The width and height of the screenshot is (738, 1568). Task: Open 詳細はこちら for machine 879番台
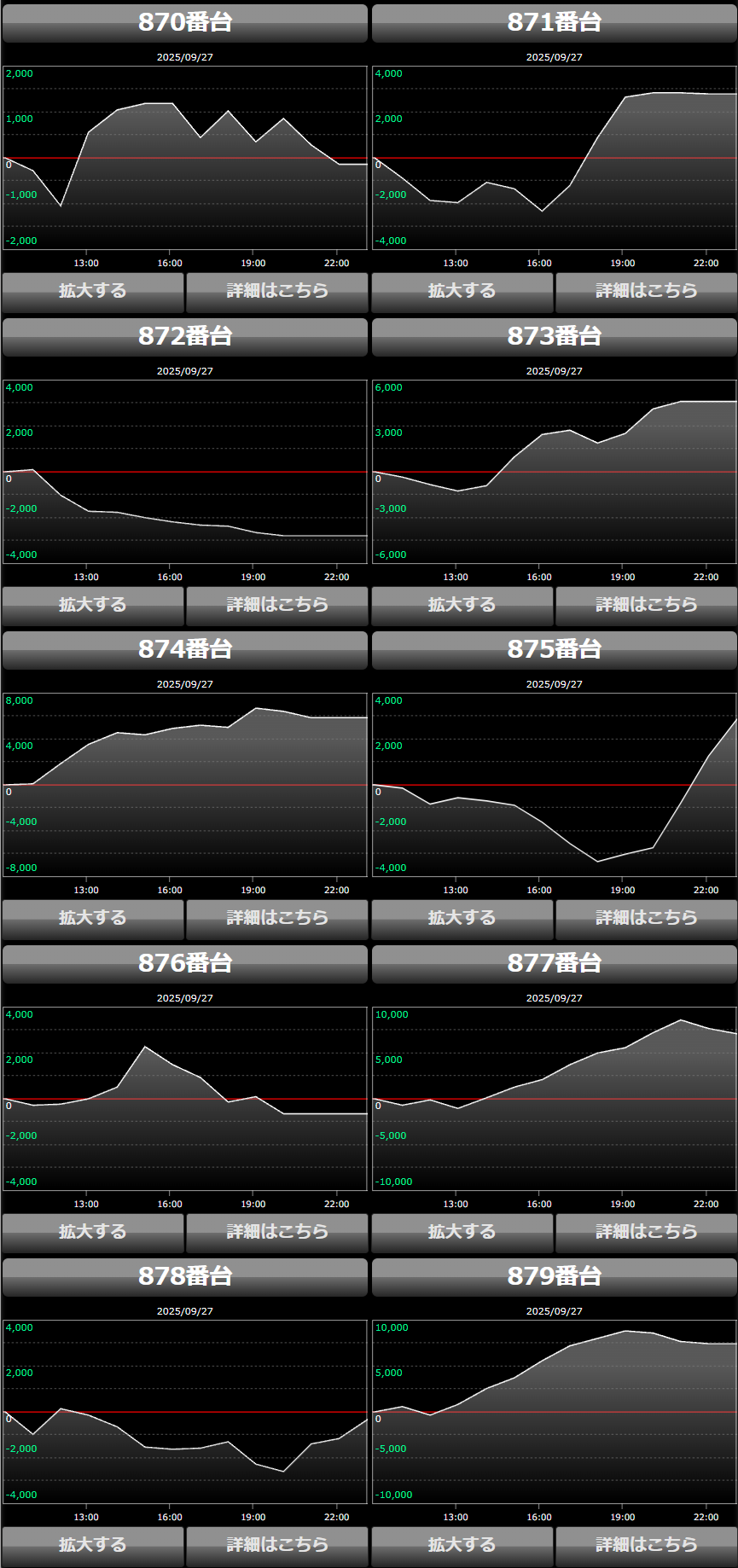(646, 1545)
